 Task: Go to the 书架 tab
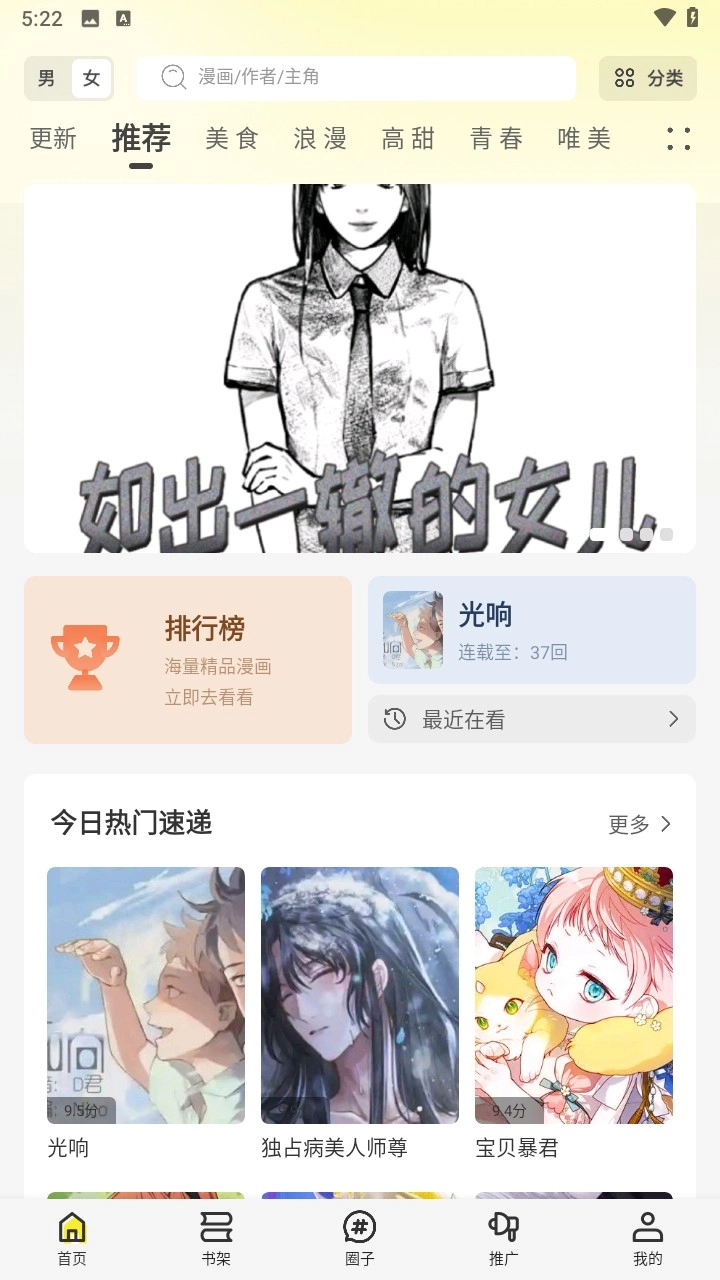216,1238
